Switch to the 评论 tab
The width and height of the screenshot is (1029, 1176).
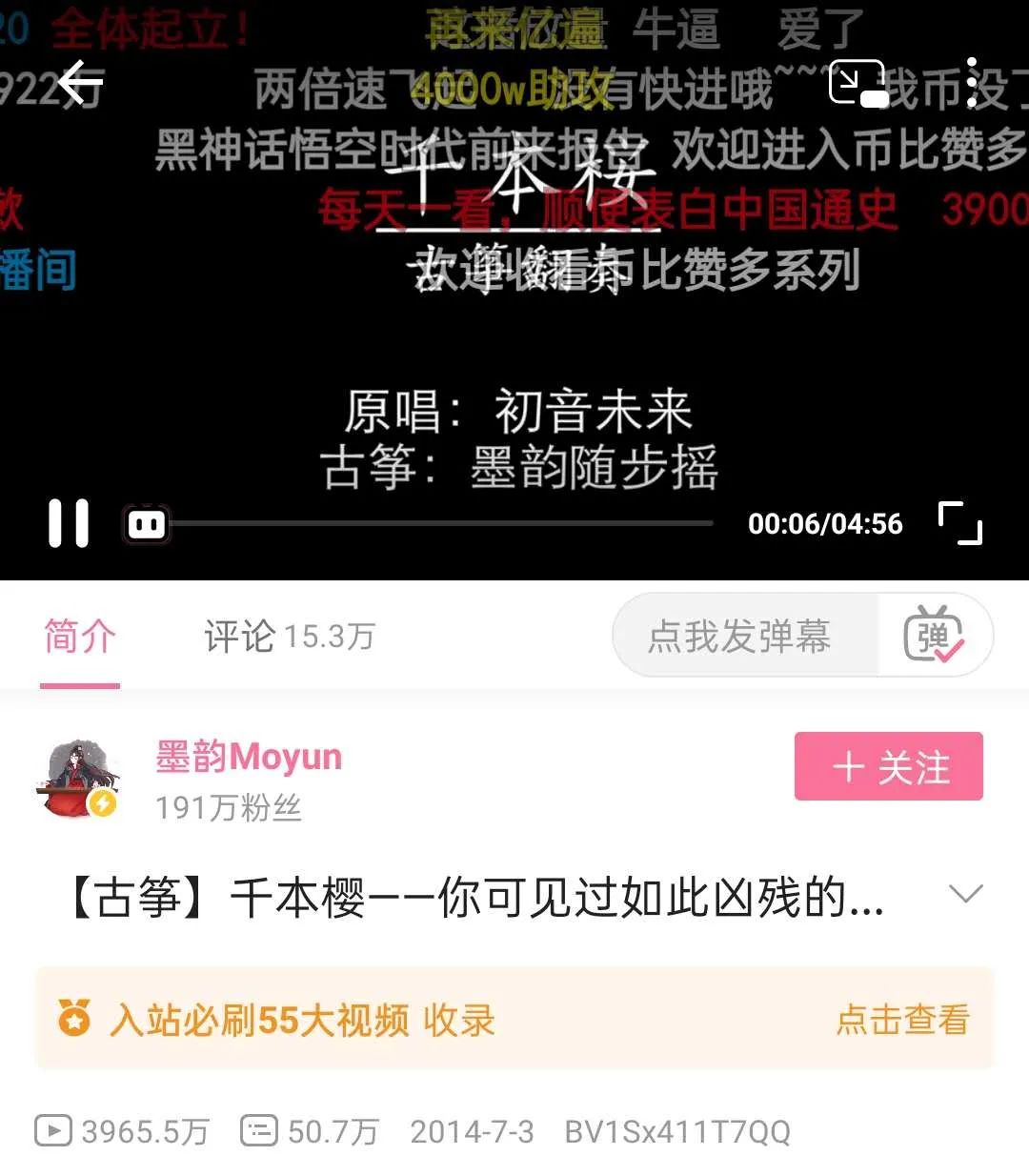tap(290, 637)
